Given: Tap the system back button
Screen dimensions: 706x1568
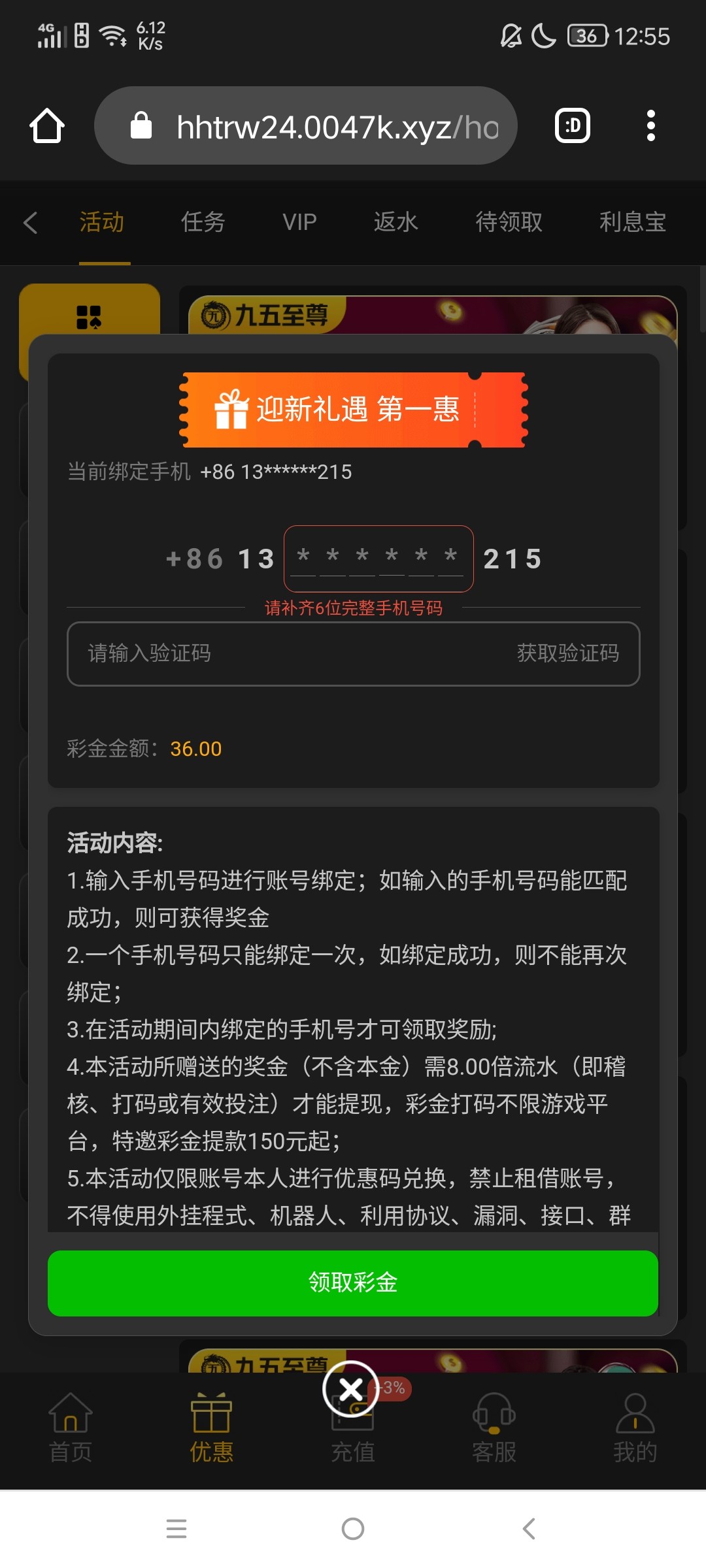Looking at the screenshot, I should click(529, 1529).
